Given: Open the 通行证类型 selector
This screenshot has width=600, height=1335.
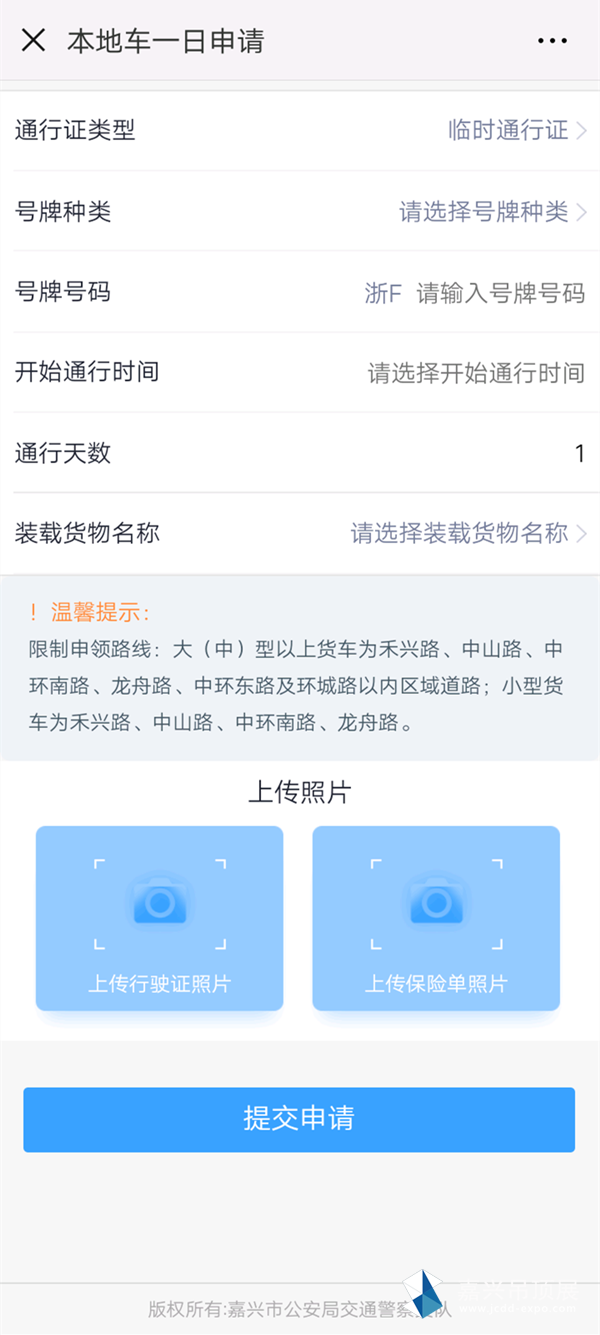Looking at the screenshot, I should click(x=300, y=130).
